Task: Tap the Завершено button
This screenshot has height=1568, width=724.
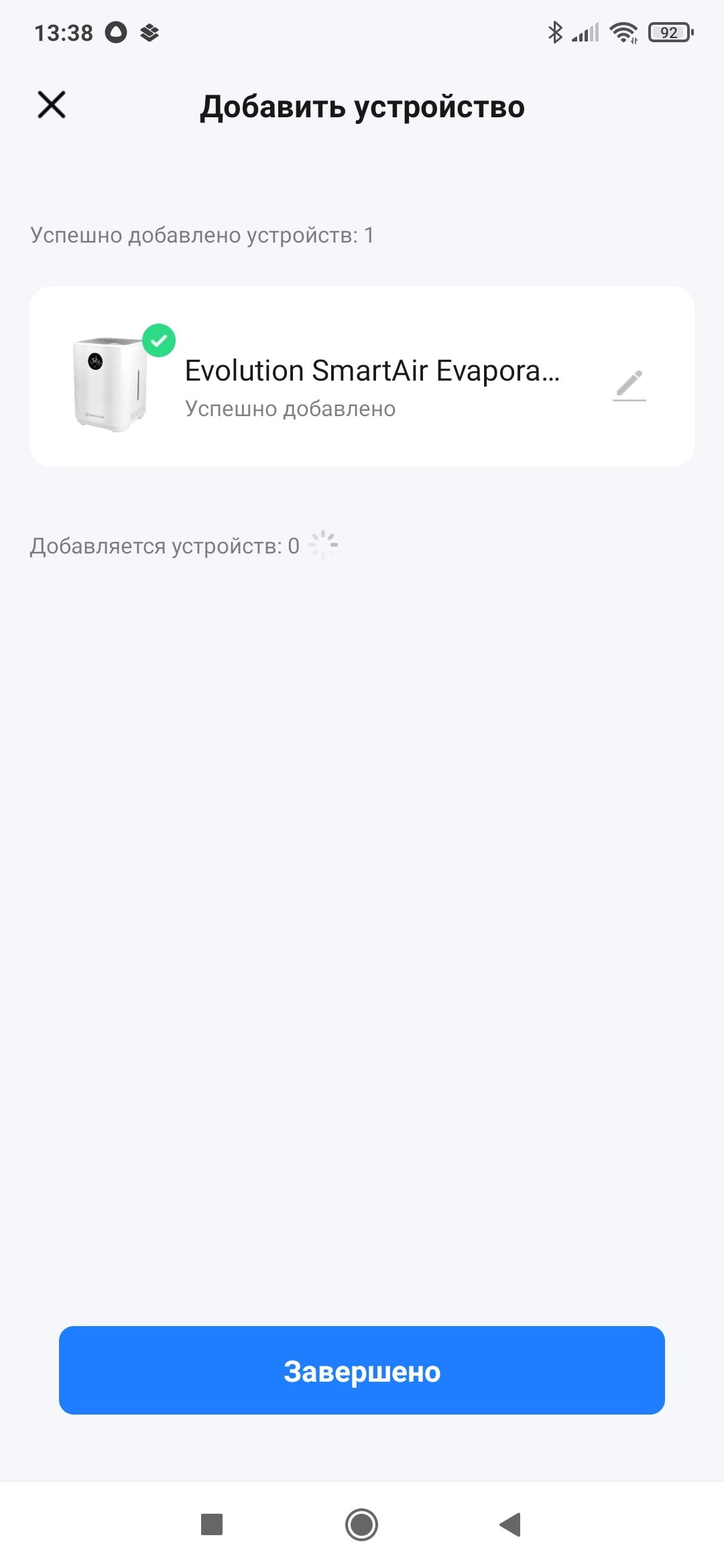Action: pos(362,1370)
